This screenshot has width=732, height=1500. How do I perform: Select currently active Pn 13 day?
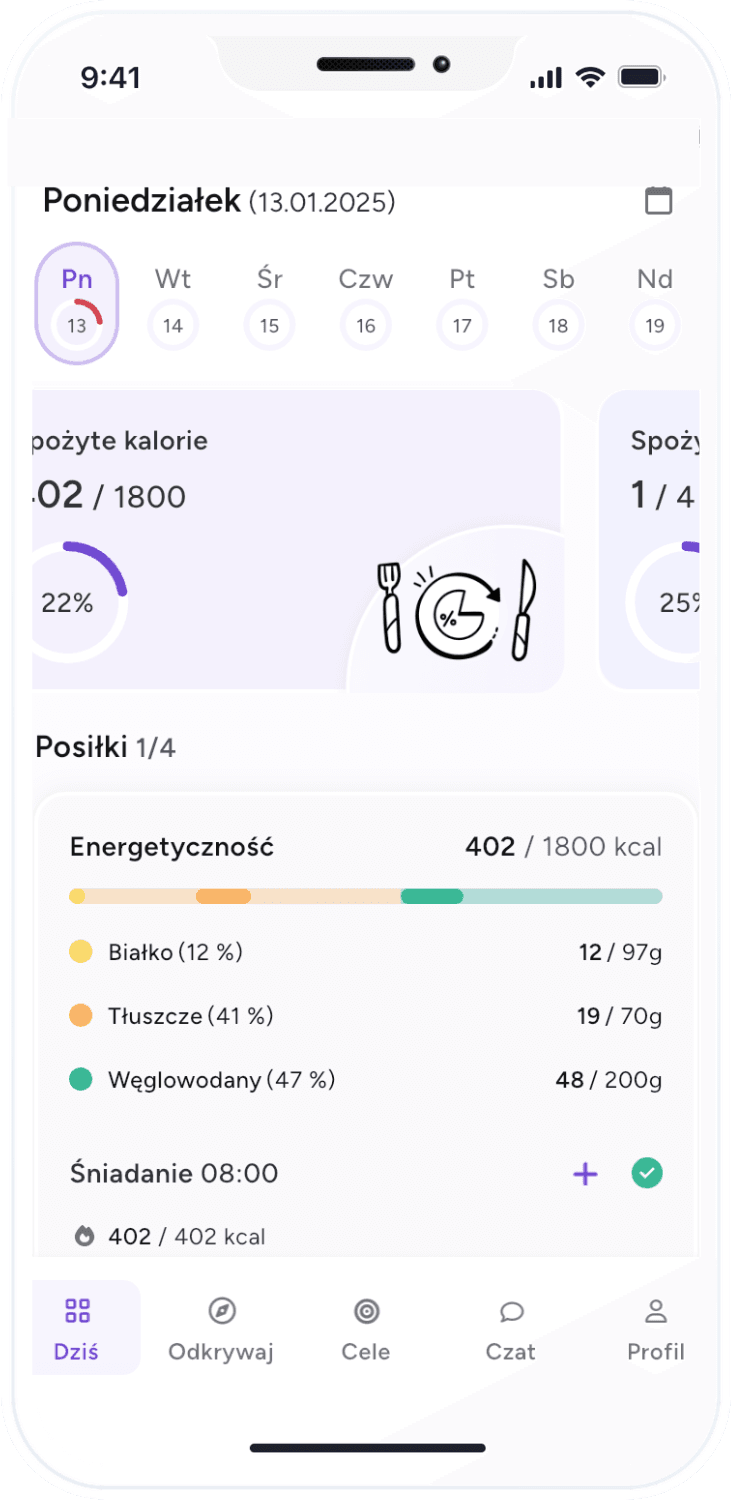pyautogui.click(x=77, y=300)
